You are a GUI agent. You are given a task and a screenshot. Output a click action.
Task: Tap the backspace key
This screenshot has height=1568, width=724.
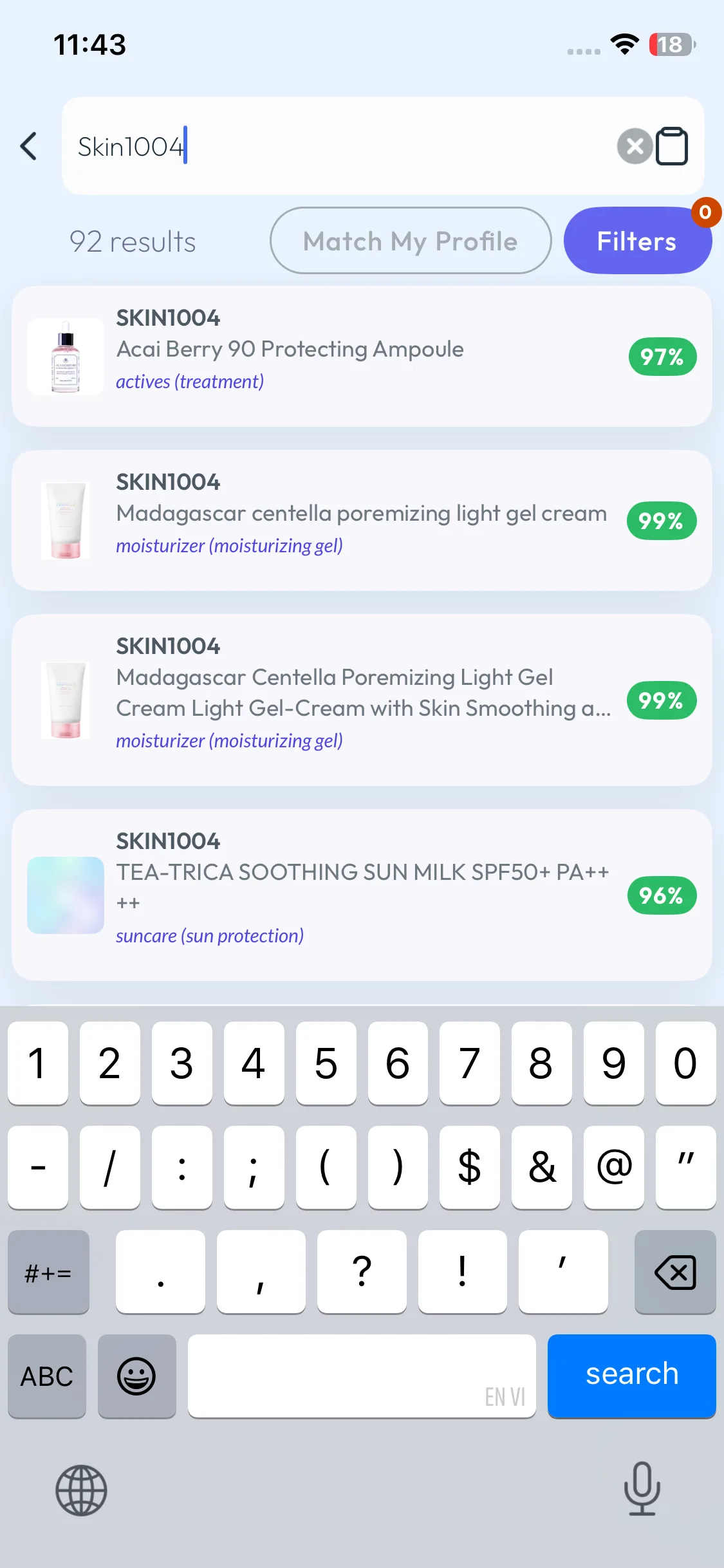click(674, 1272)
